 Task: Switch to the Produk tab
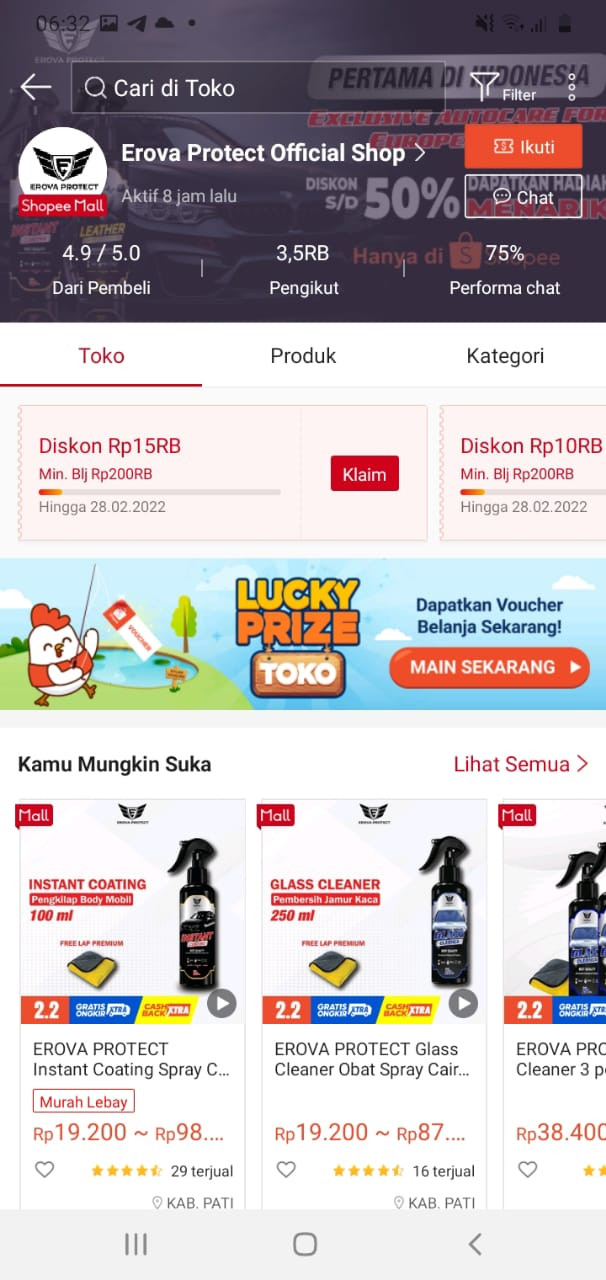(303, 356)
